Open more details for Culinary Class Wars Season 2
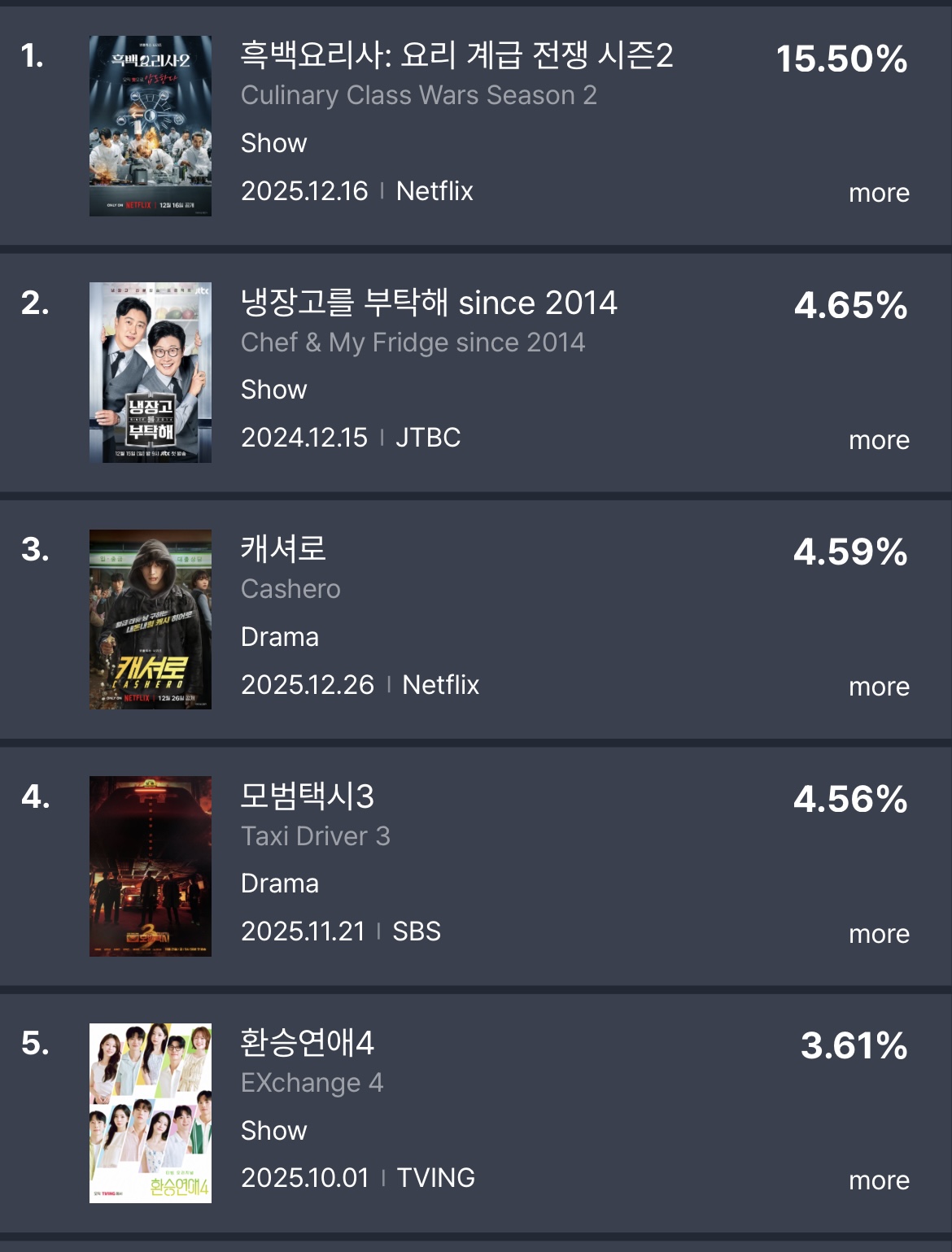This screenshot has height=1252, width=952. click(x=879, y=193)
